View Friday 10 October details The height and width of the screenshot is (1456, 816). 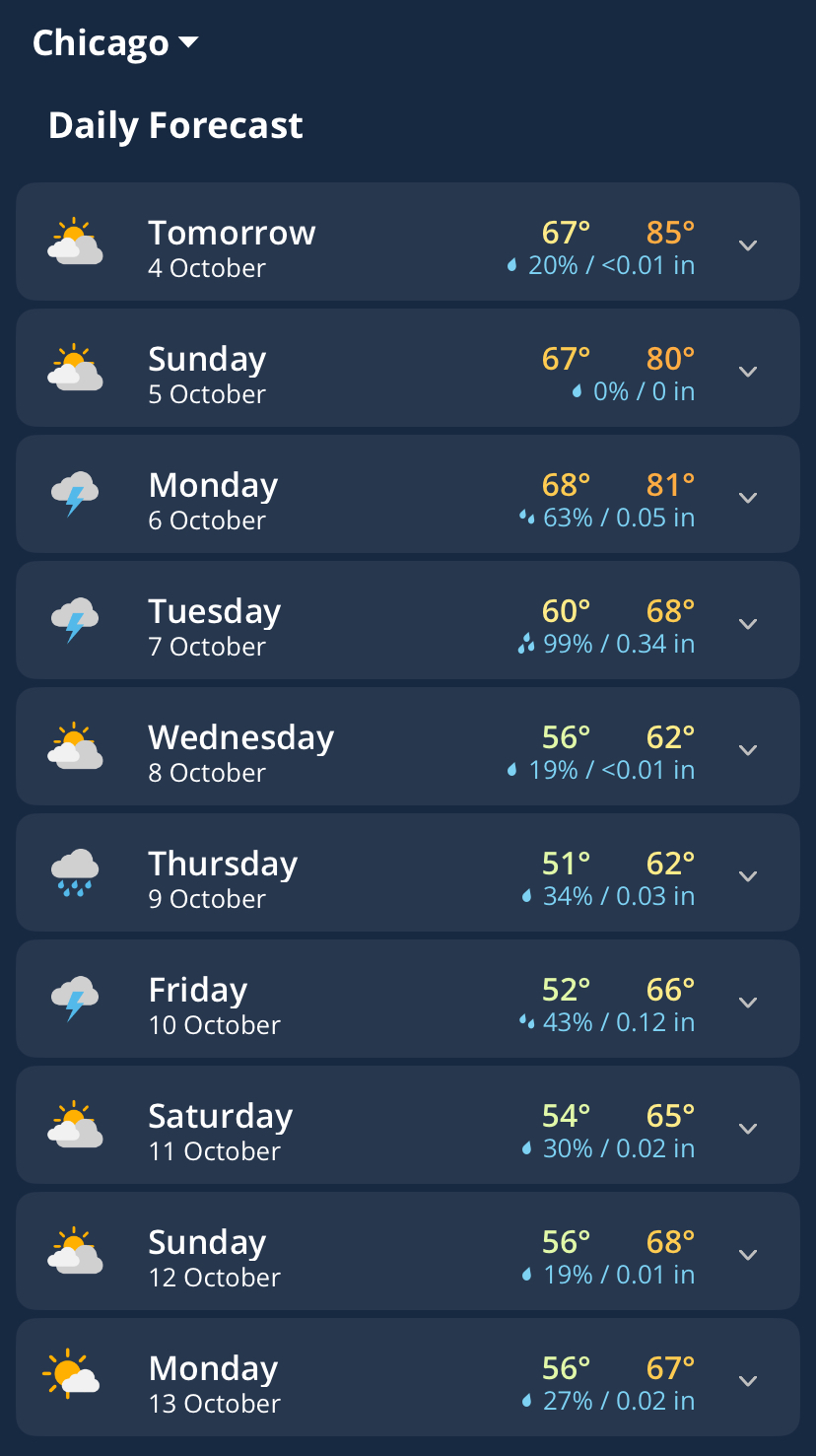pyautogui.click(x=748, y=1003)
